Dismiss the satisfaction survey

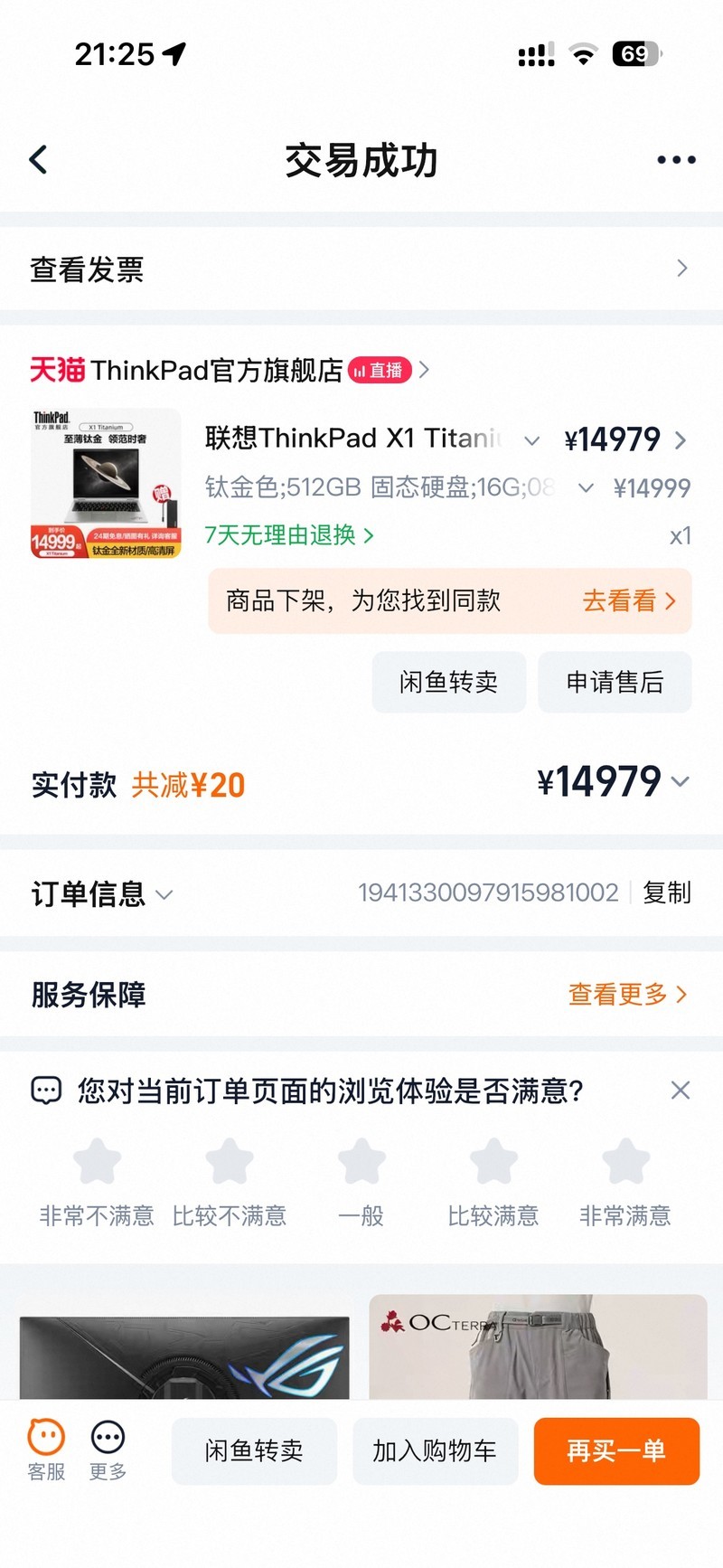coord(681,1091)
